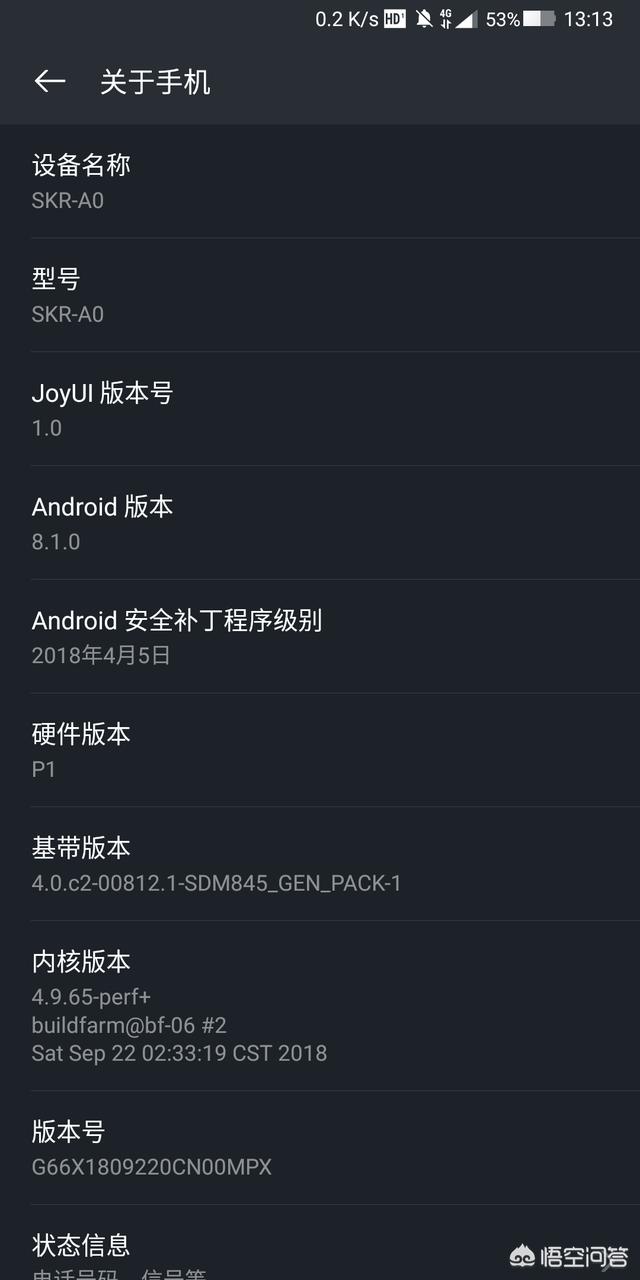Open Android 安全补丁程序级别 entry
Image resolution: width=640 pixels, height=1280 pixels.
coord(320,637)
